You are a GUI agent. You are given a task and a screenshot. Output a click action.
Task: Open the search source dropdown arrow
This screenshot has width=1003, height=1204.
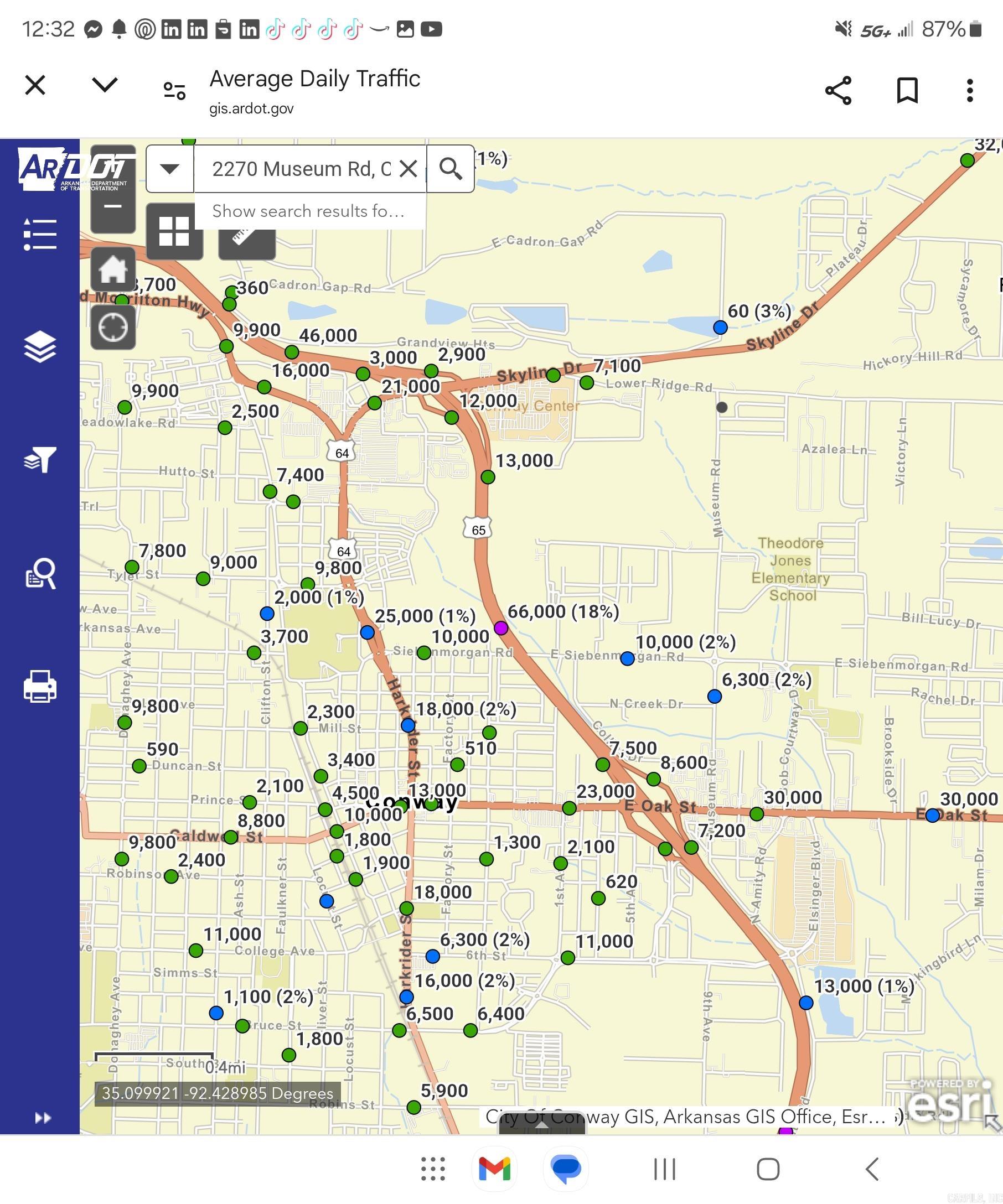(x=169, y=169)
